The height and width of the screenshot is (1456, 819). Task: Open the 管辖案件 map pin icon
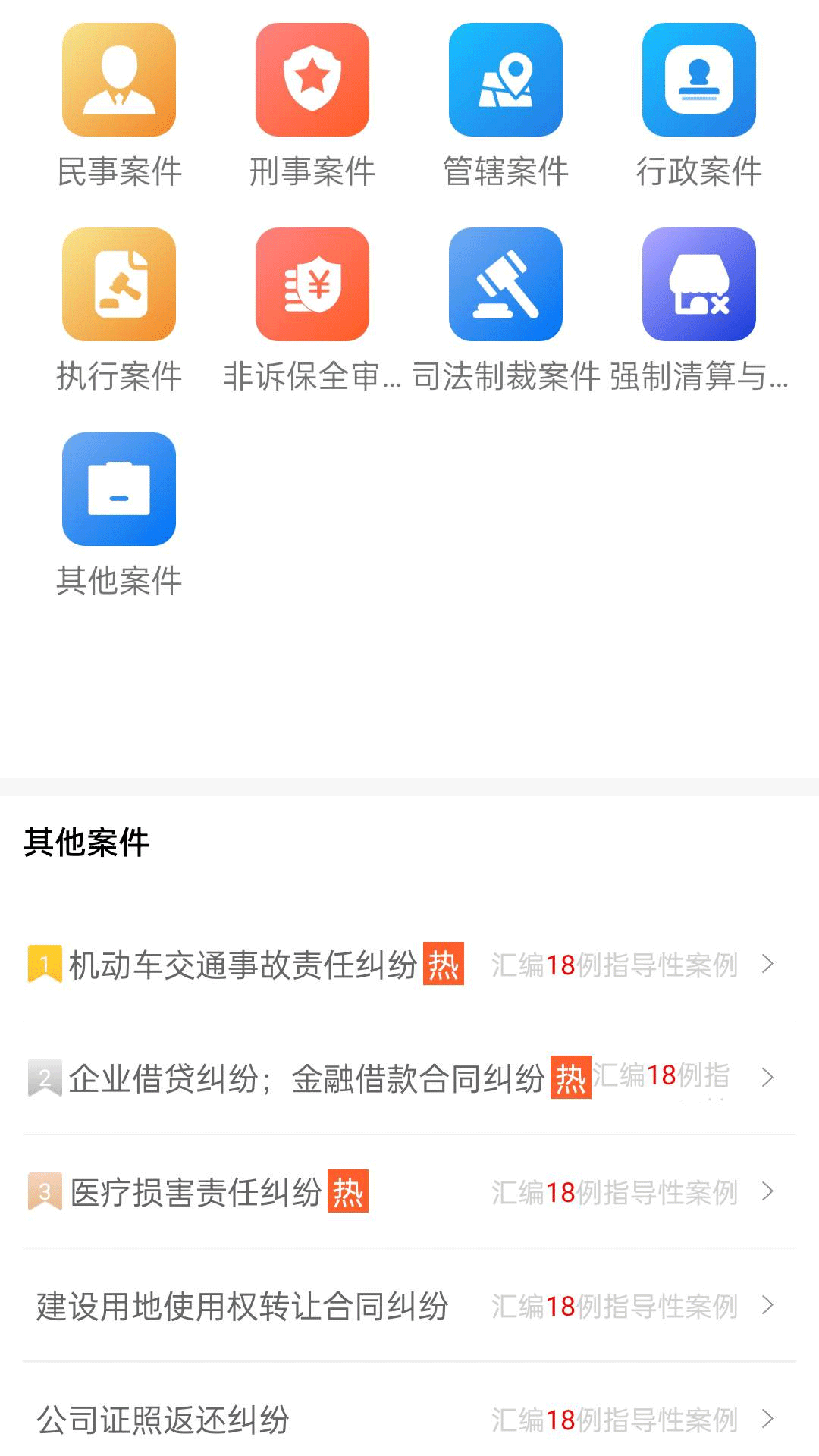tap(505, 80)
